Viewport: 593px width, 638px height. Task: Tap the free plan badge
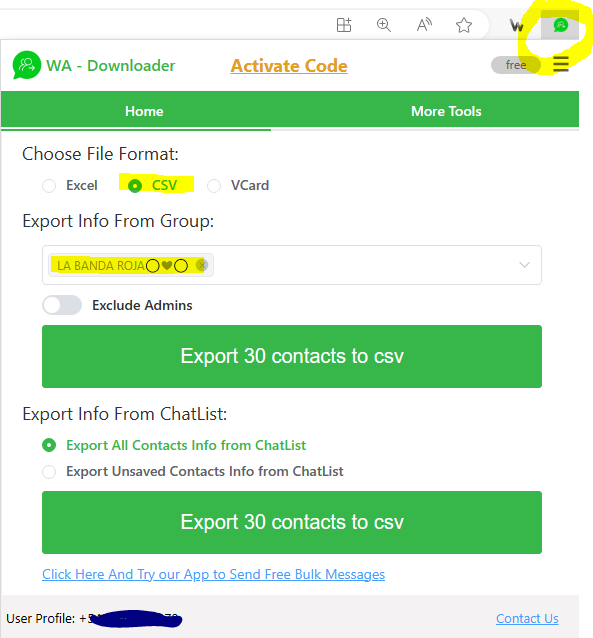click(x=516, y=65)
